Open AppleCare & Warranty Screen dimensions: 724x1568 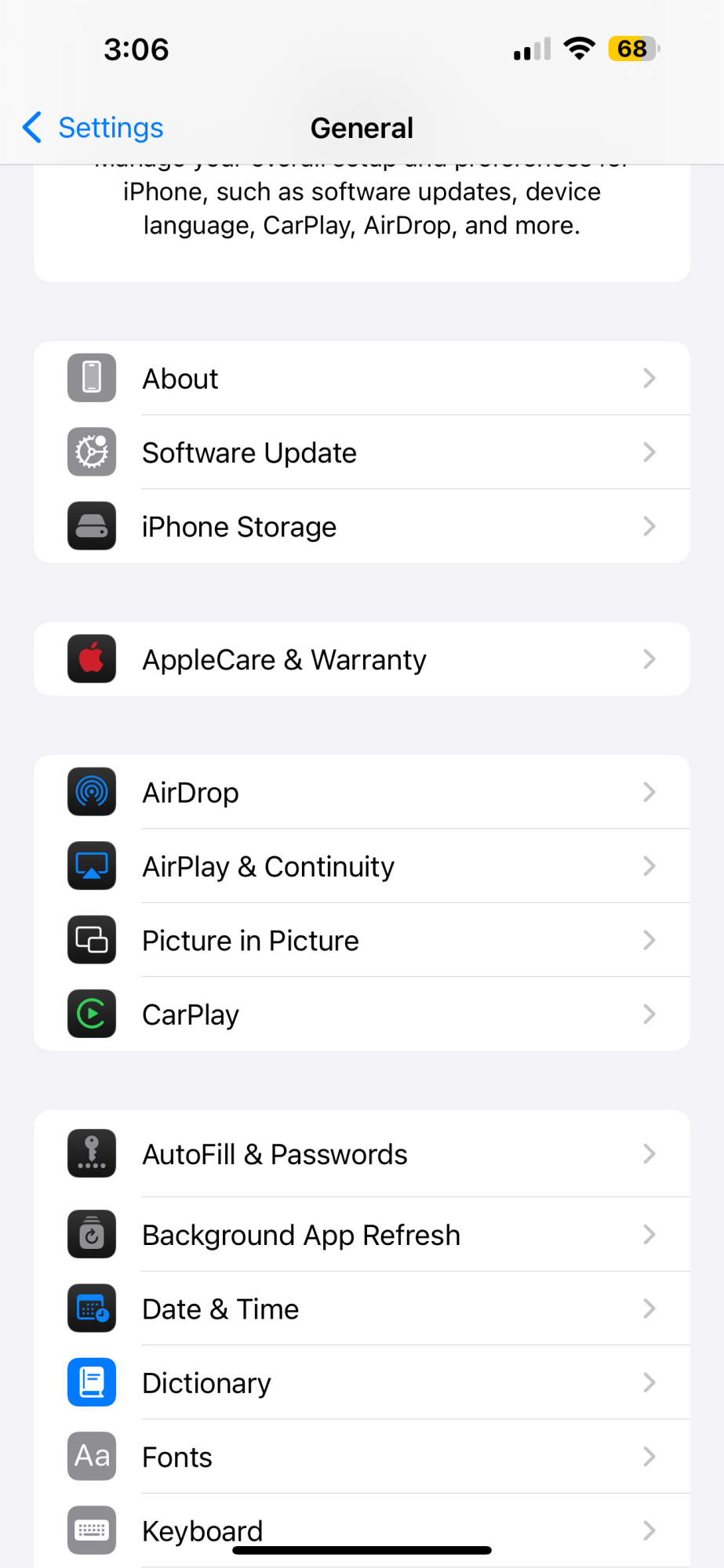(x=362, y=659)
